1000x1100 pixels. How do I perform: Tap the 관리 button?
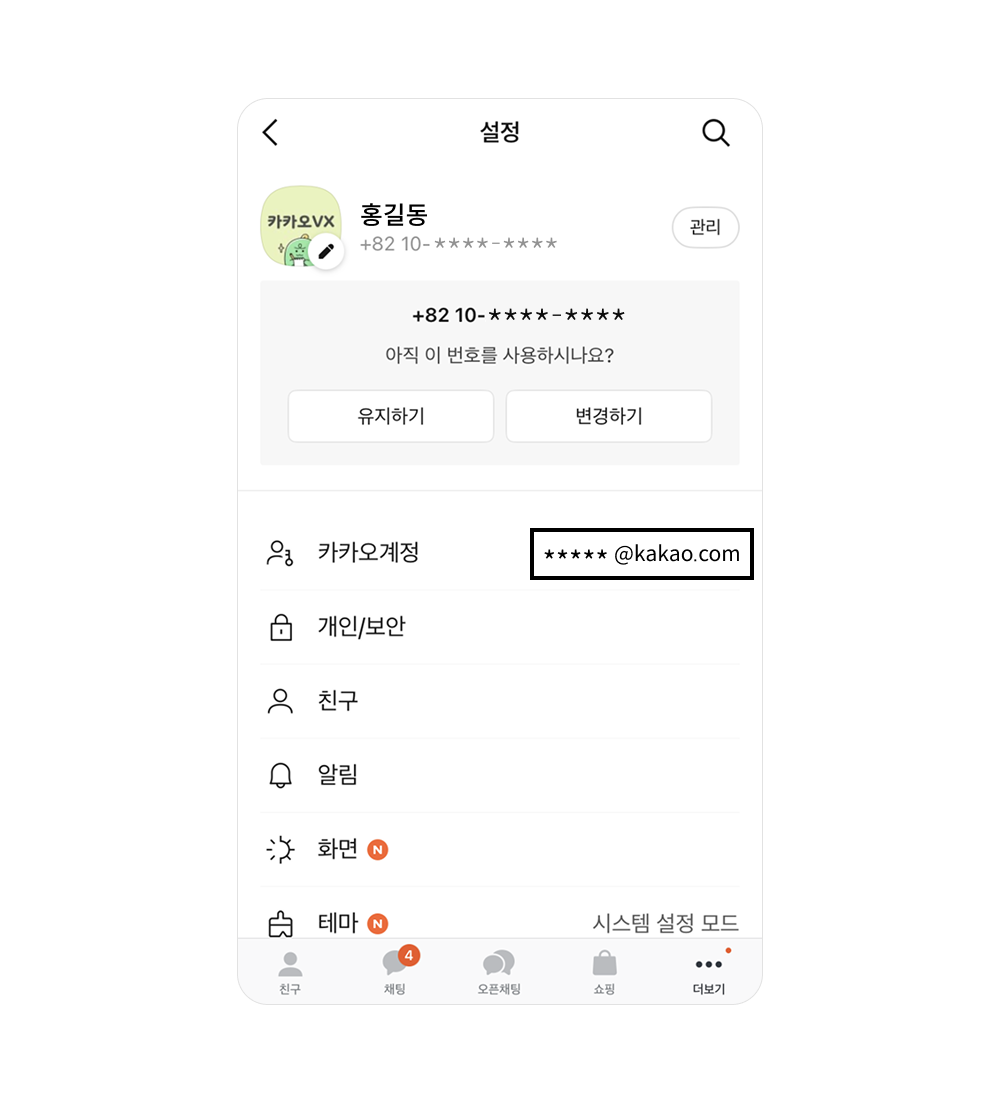[705, 228]
